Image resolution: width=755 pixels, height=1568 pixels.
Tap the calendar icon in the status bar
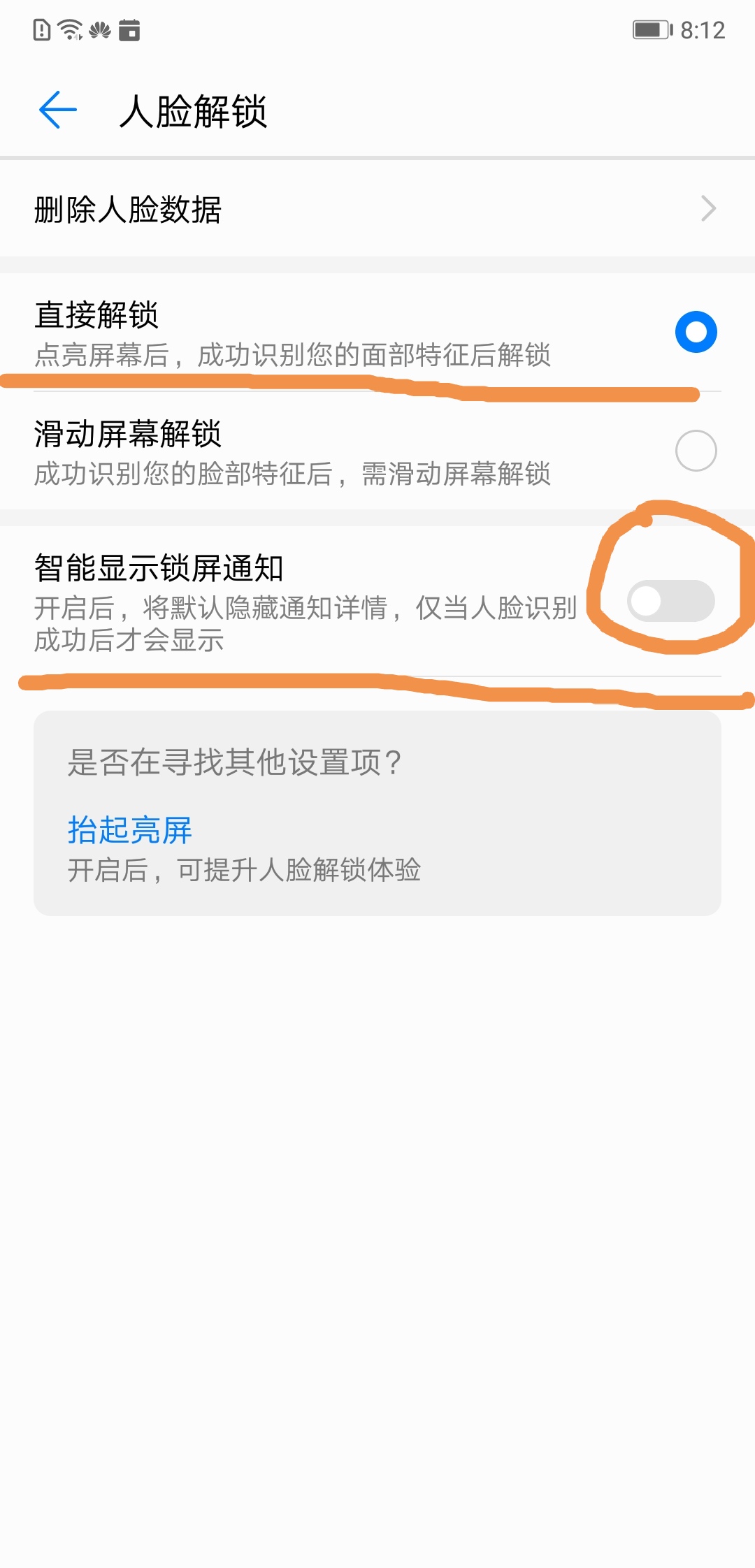(129, 29)
